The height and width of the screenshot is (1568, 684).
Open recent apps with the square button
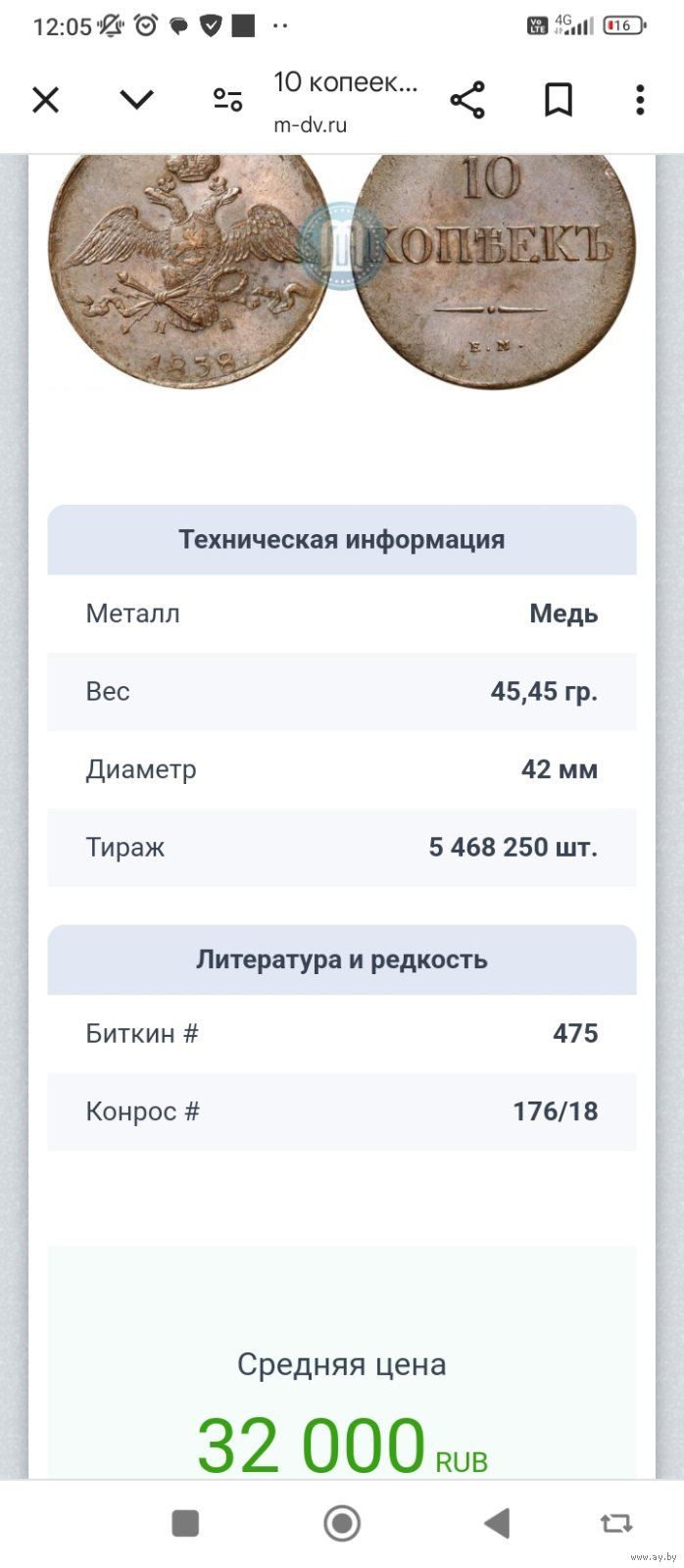tap(185, 1523)
